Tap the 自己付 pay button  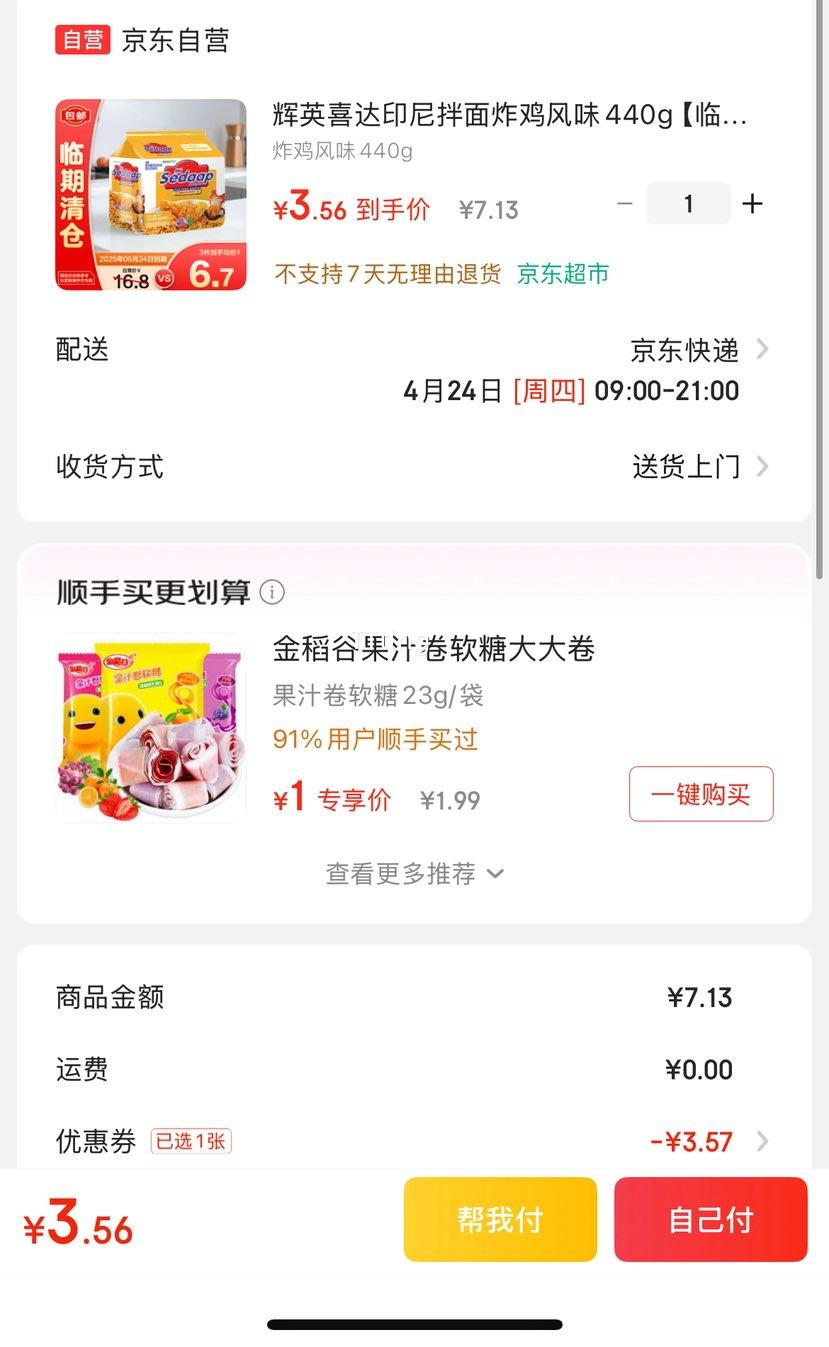coord(711,1219)
